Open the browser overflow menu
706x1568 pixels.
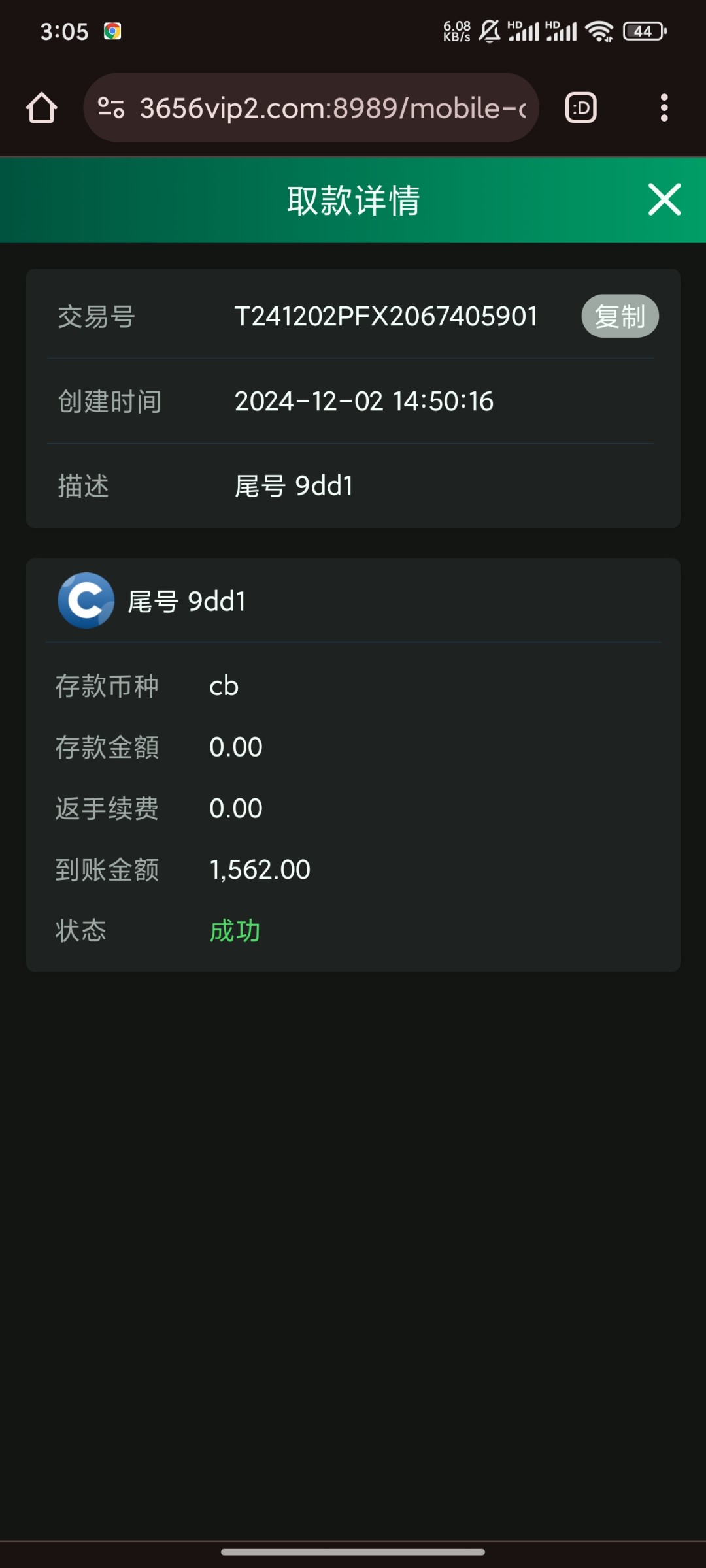664,108
